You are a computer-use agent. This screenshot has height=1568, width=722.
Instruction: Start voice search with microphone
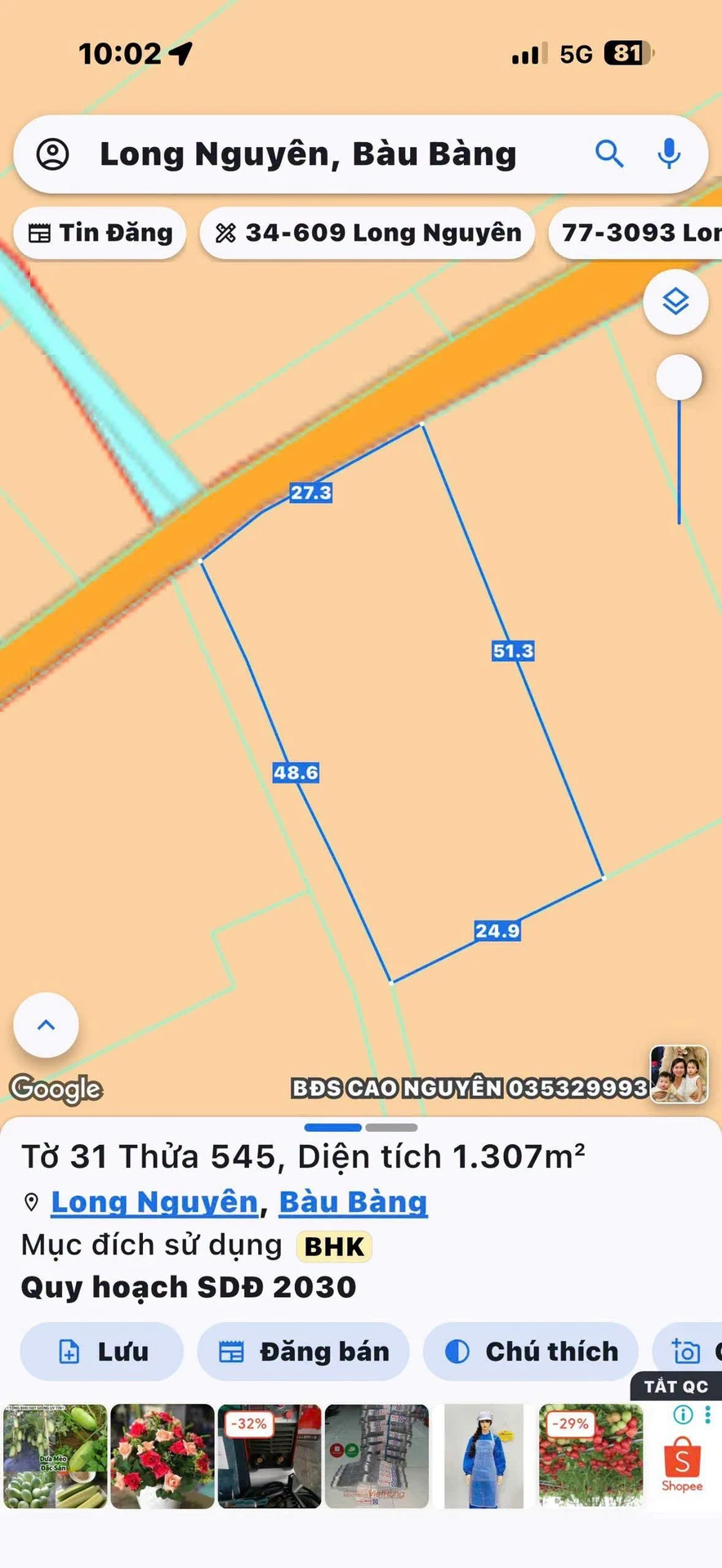click(x=669, y=154)
